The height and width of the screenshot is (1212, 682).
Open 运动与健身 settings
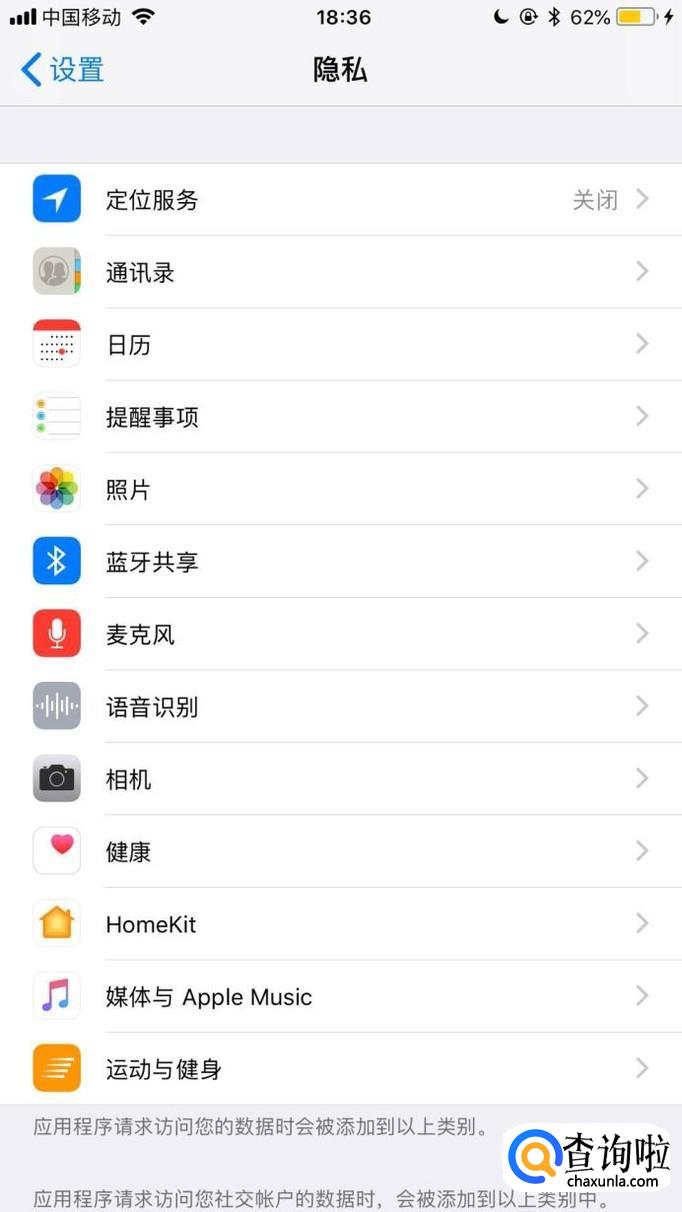click(x=340, y=1069)
